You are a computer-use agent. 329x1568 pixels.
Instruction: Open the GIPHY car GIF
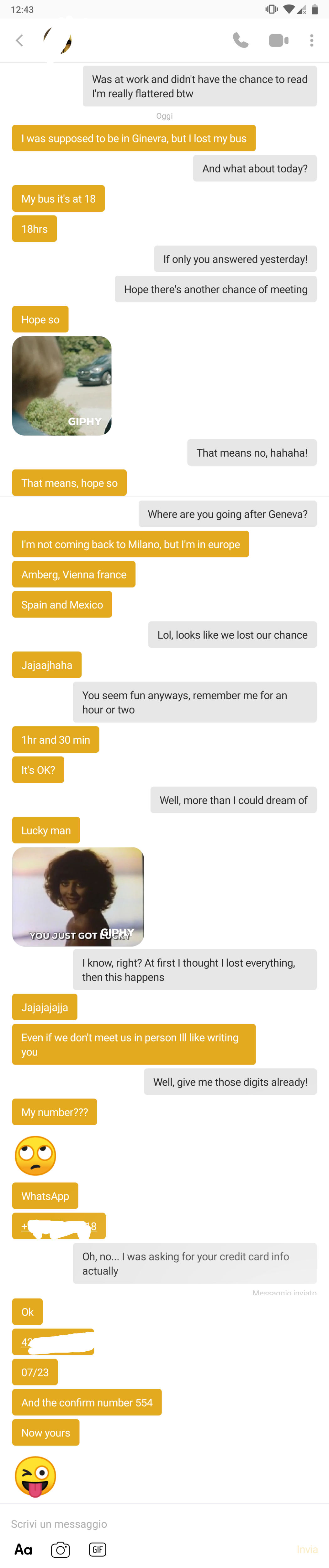coord(62,385)
